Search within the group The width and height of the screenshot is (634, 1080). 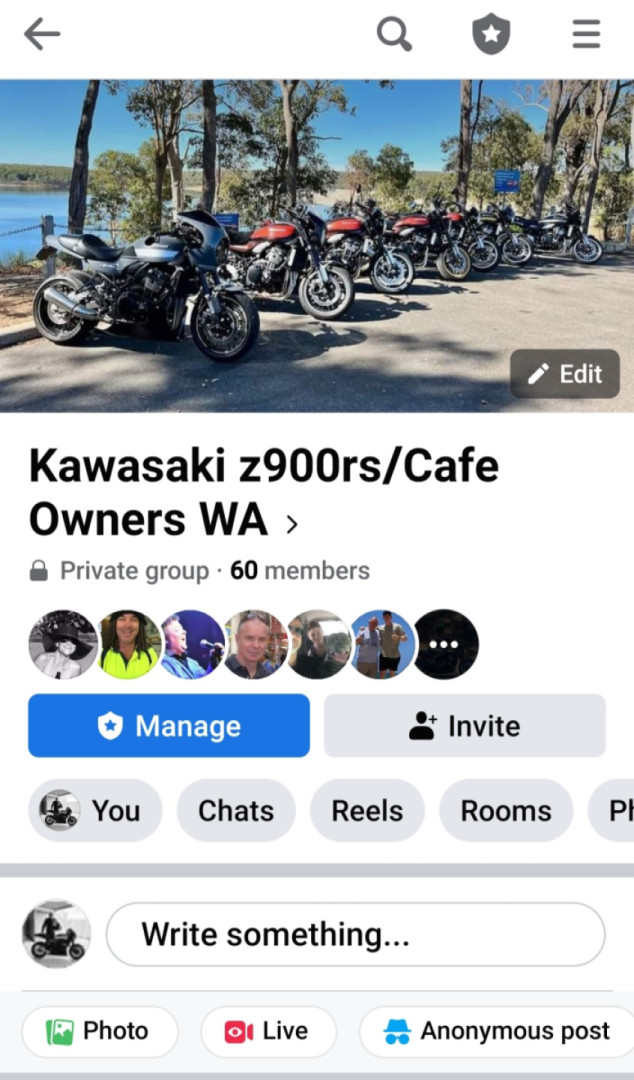point(394,34)
